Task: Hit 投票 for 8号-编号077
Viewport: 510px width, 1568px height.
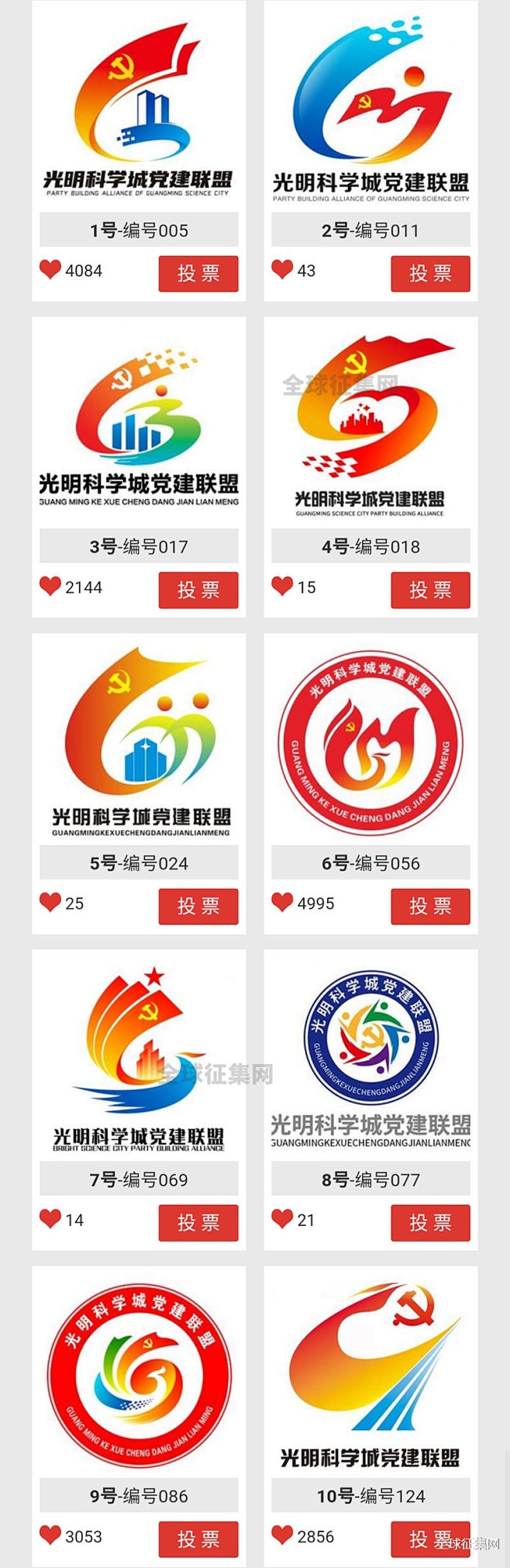Action: tap(430, 1222)
